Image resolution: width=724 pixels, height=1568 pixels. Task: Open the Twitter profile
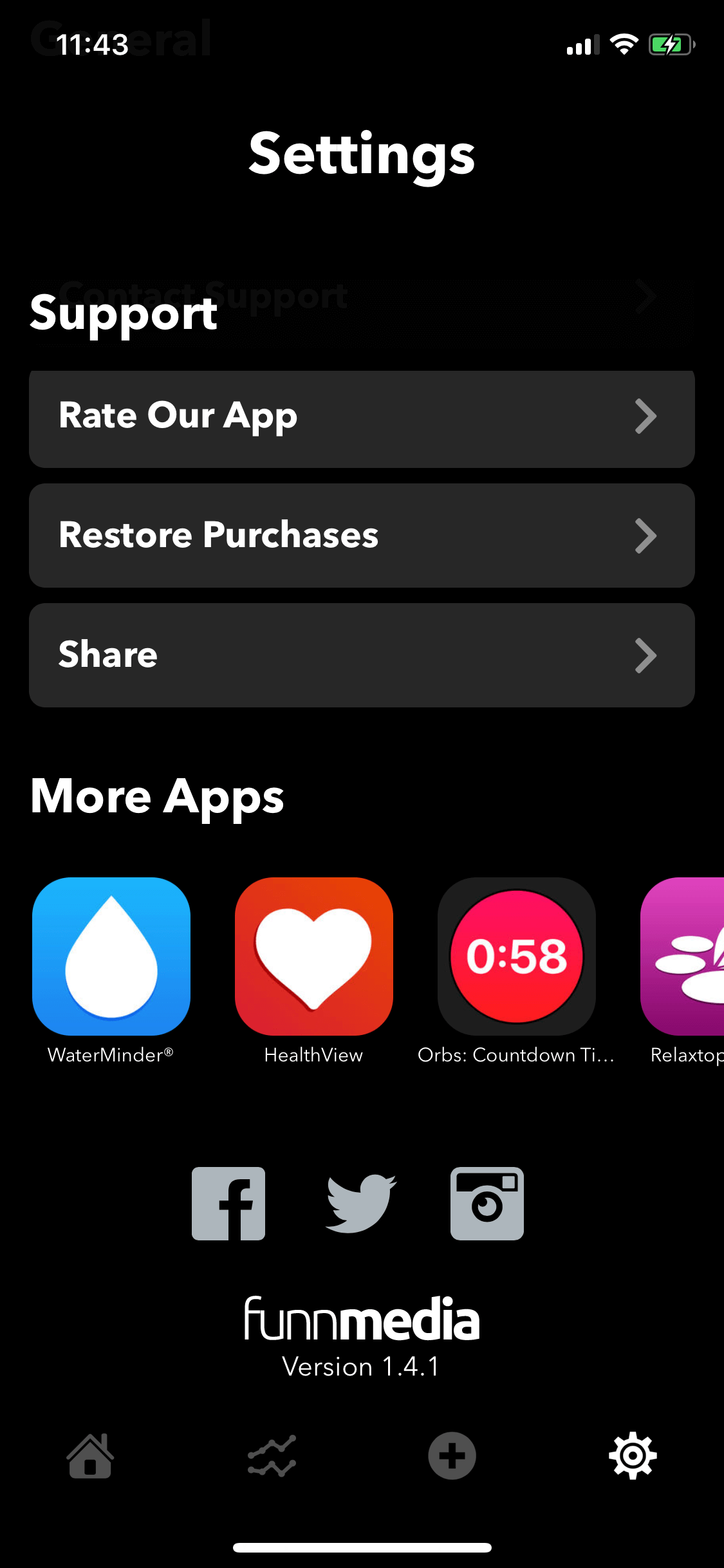(361, 1204)
